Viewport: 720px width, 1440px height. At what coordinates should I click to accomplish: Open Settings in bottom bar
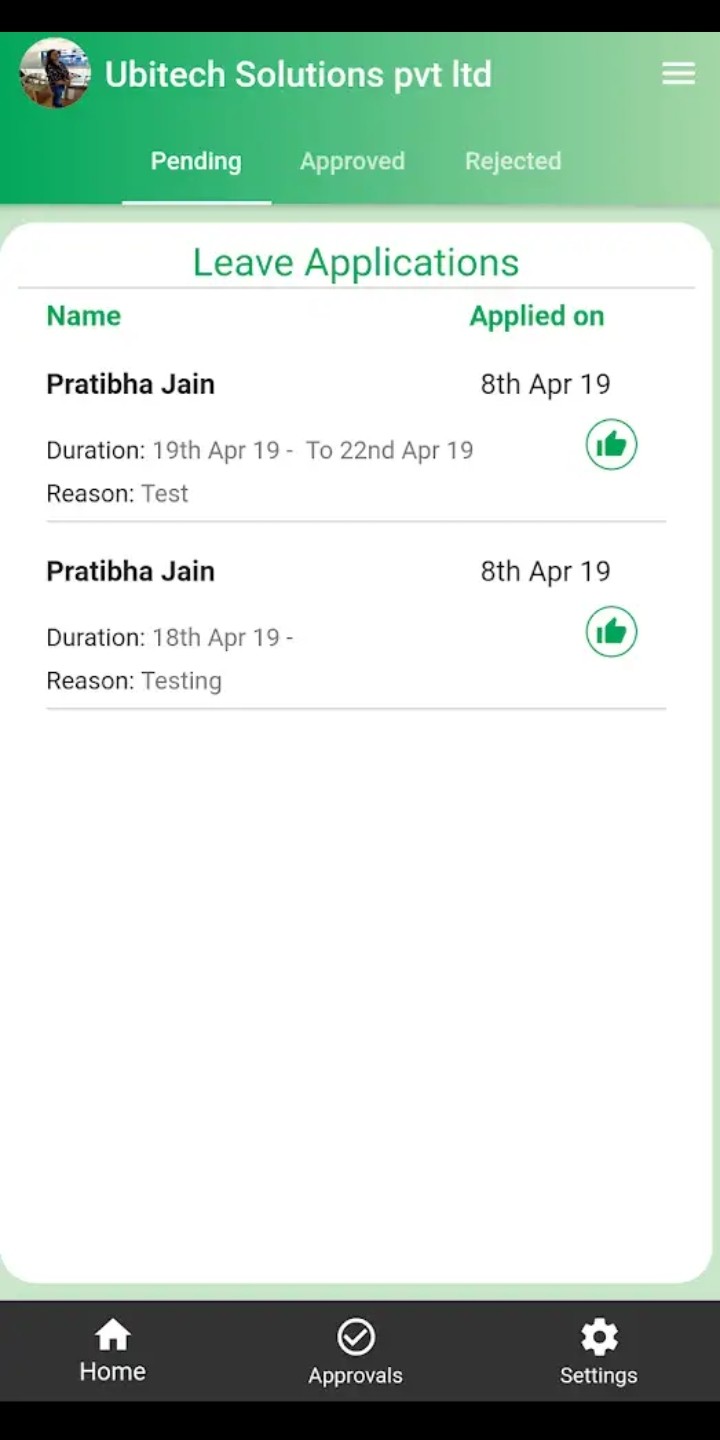coord(598,1351)
